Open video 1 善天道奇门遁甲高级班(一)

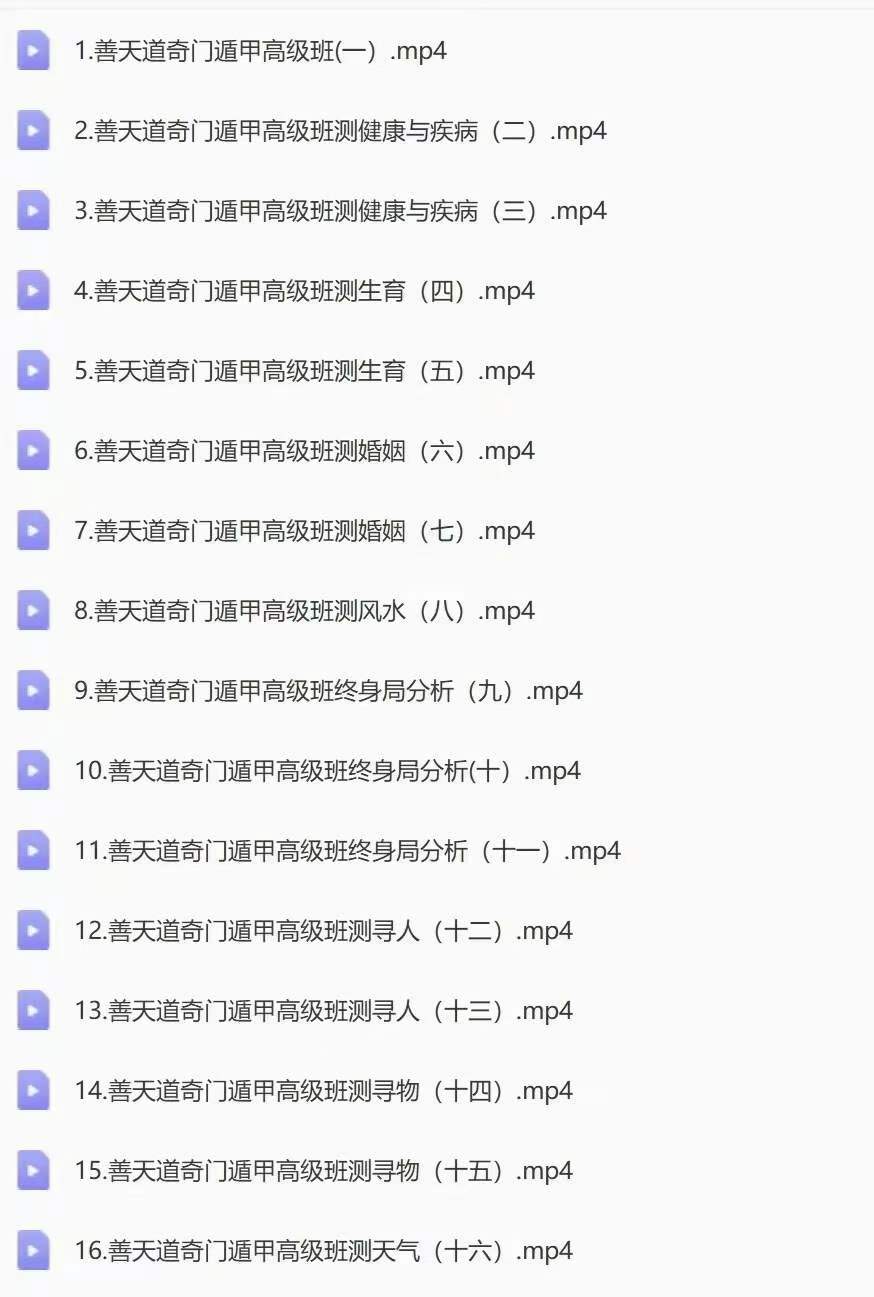260,51
